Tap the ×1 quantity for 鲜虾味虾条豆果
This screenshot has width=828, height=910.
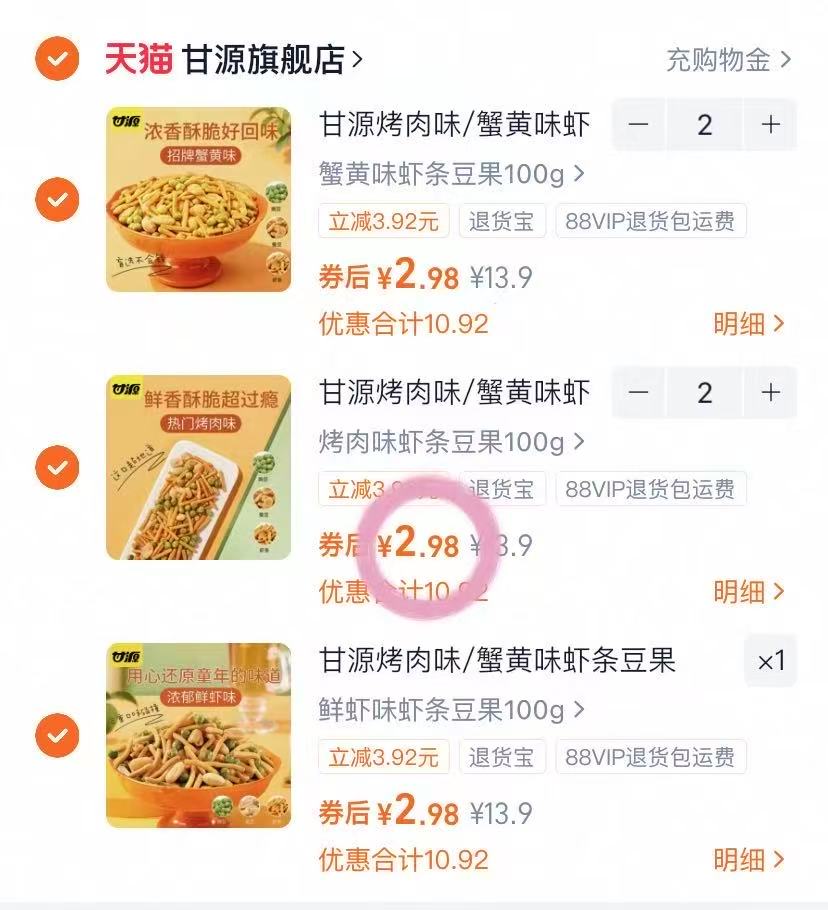click(x=771, y=661)
